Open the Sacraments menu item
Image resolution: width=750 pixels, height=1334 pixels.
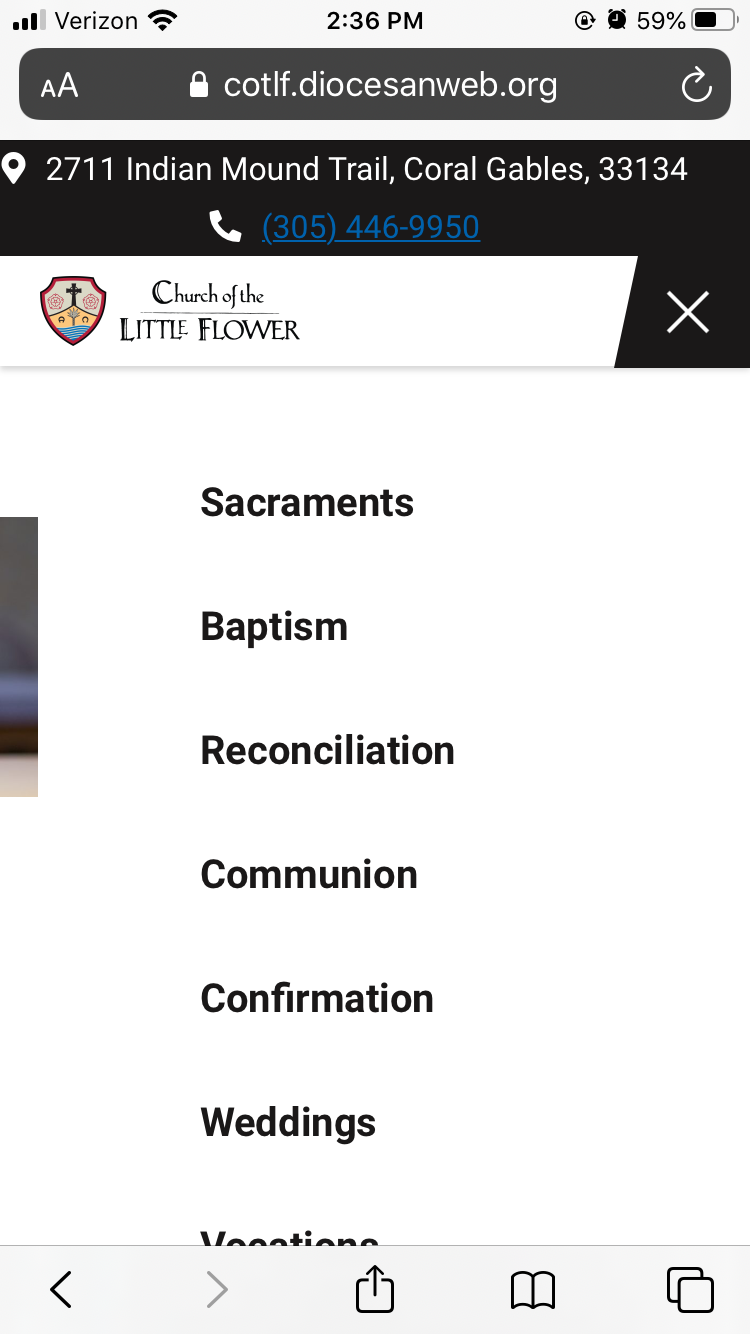[307, 502]
